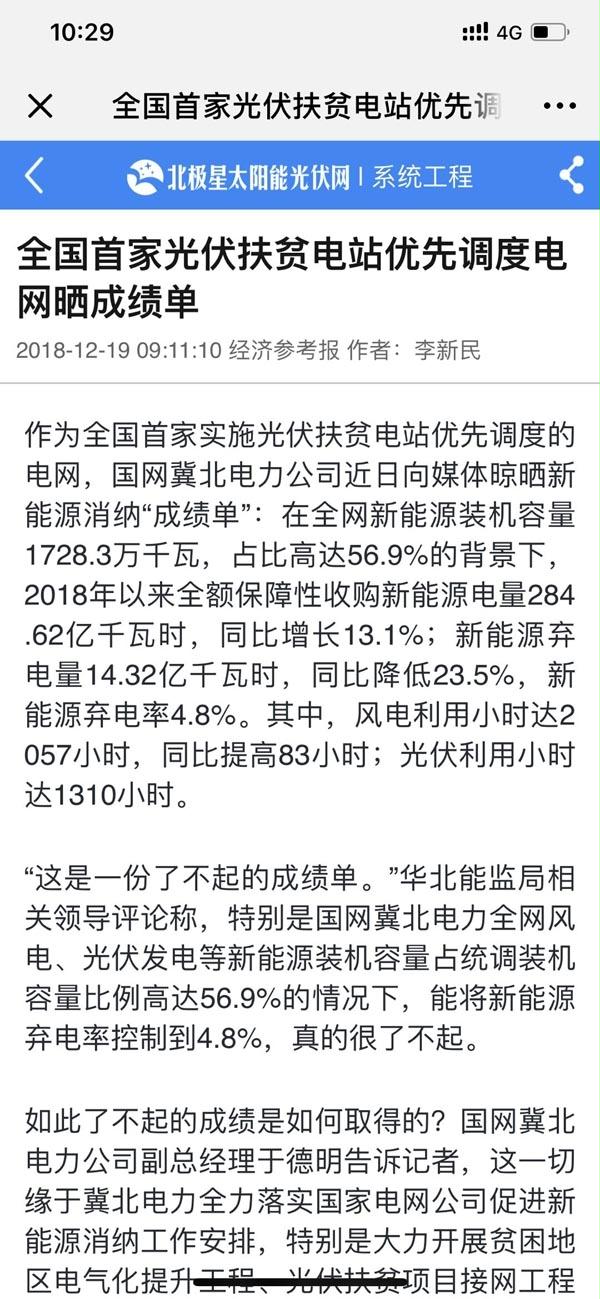Open 北极星太阳能光伏网 site header link
600x1299 pixels.
[x=240, y=177]
